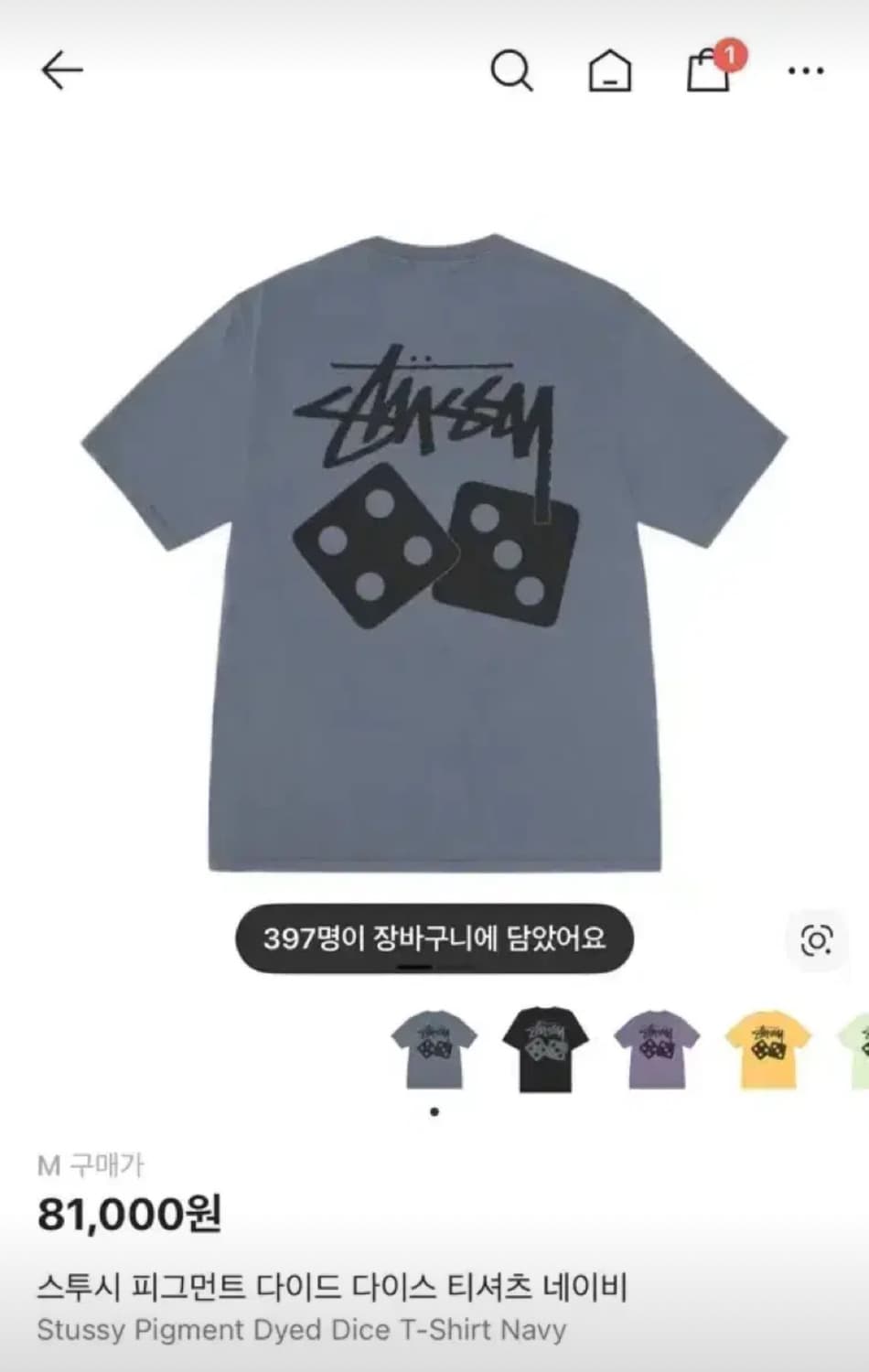Navigate back to the previous page
869x1372 pixels.
60,70
